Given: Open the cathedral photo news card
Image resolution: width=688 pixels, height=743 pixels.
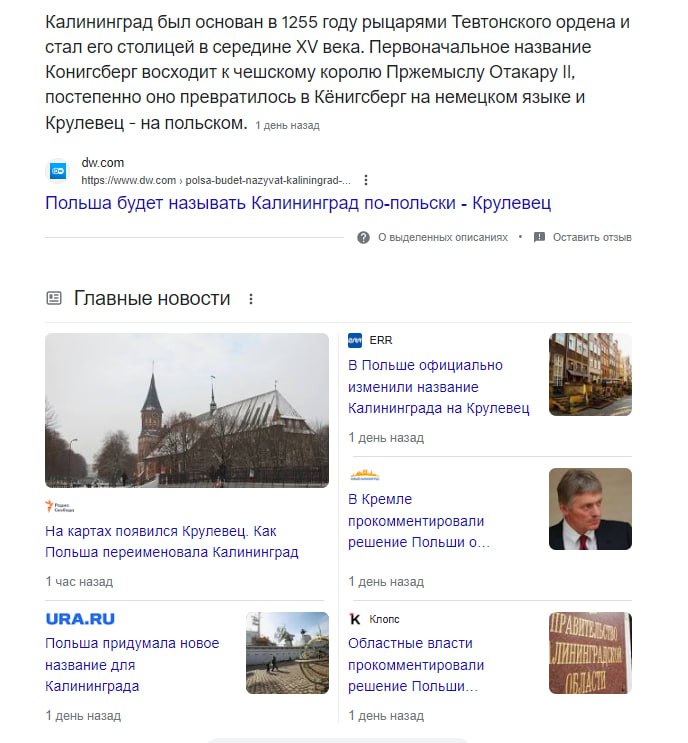Looking at the screenshot, I should point(187,410).
